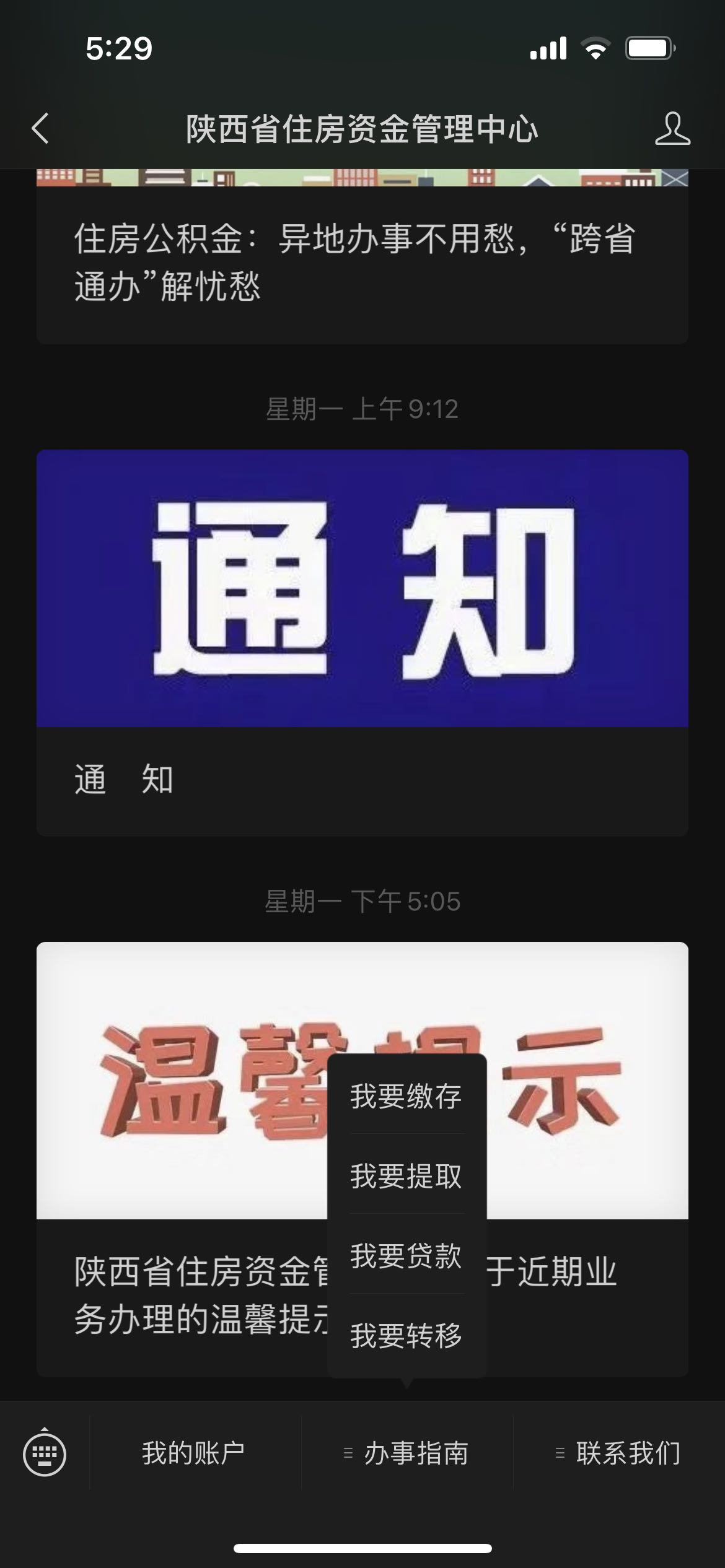Image resolution: width=725 pixels, height=1568 pixels.
Task: Open 我的账户 menu
Action: point(194,1453)
